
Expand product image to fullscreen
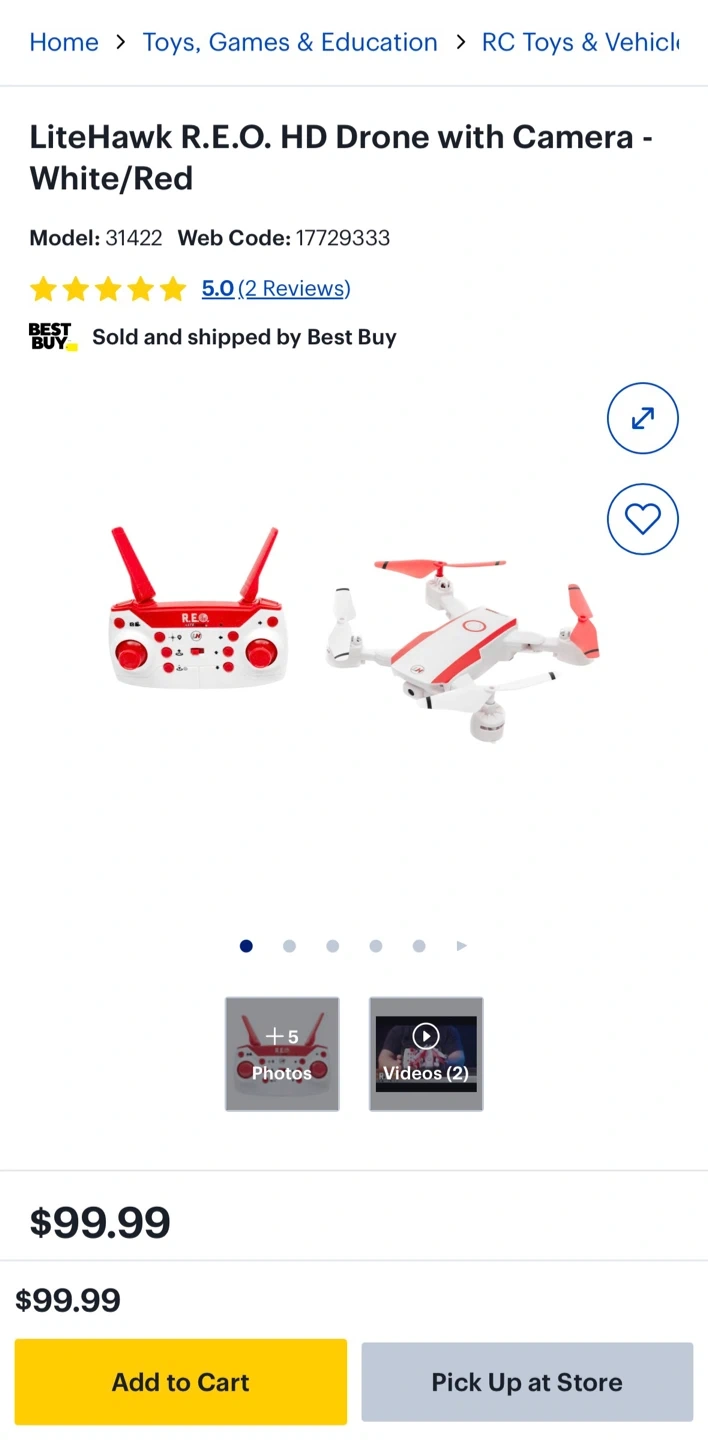(643, 418)
